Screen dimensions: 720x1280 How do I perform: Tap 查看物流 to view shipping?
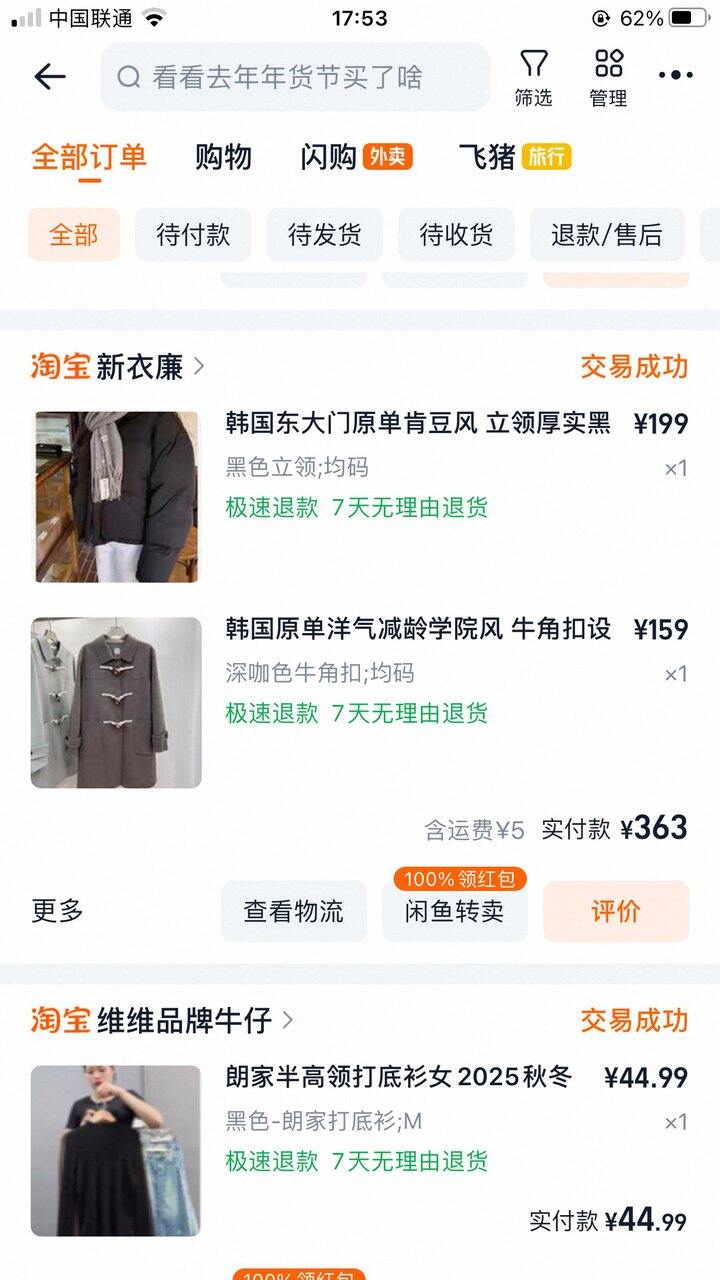tap(293, 911)
